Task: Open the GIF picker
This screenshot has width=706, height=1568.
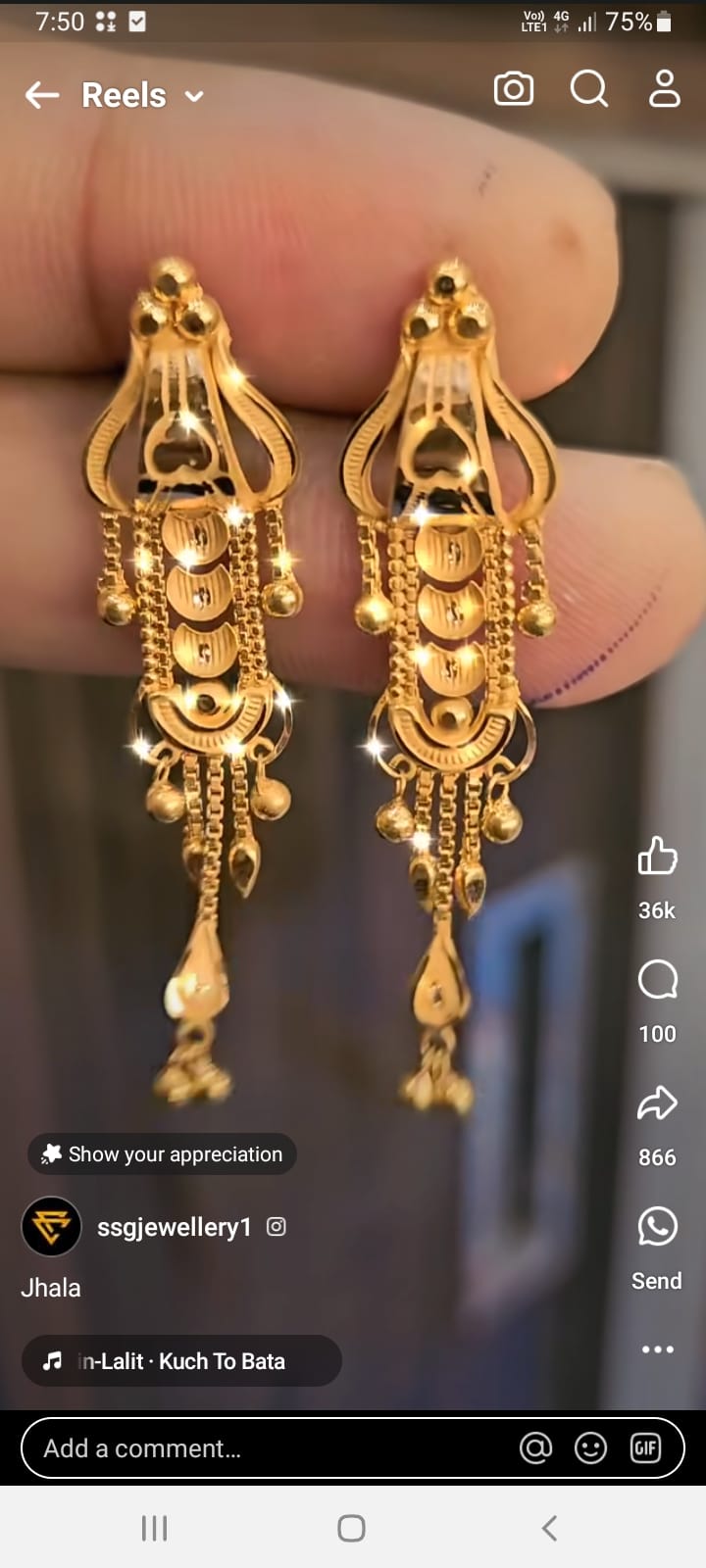Action: 645,1448
